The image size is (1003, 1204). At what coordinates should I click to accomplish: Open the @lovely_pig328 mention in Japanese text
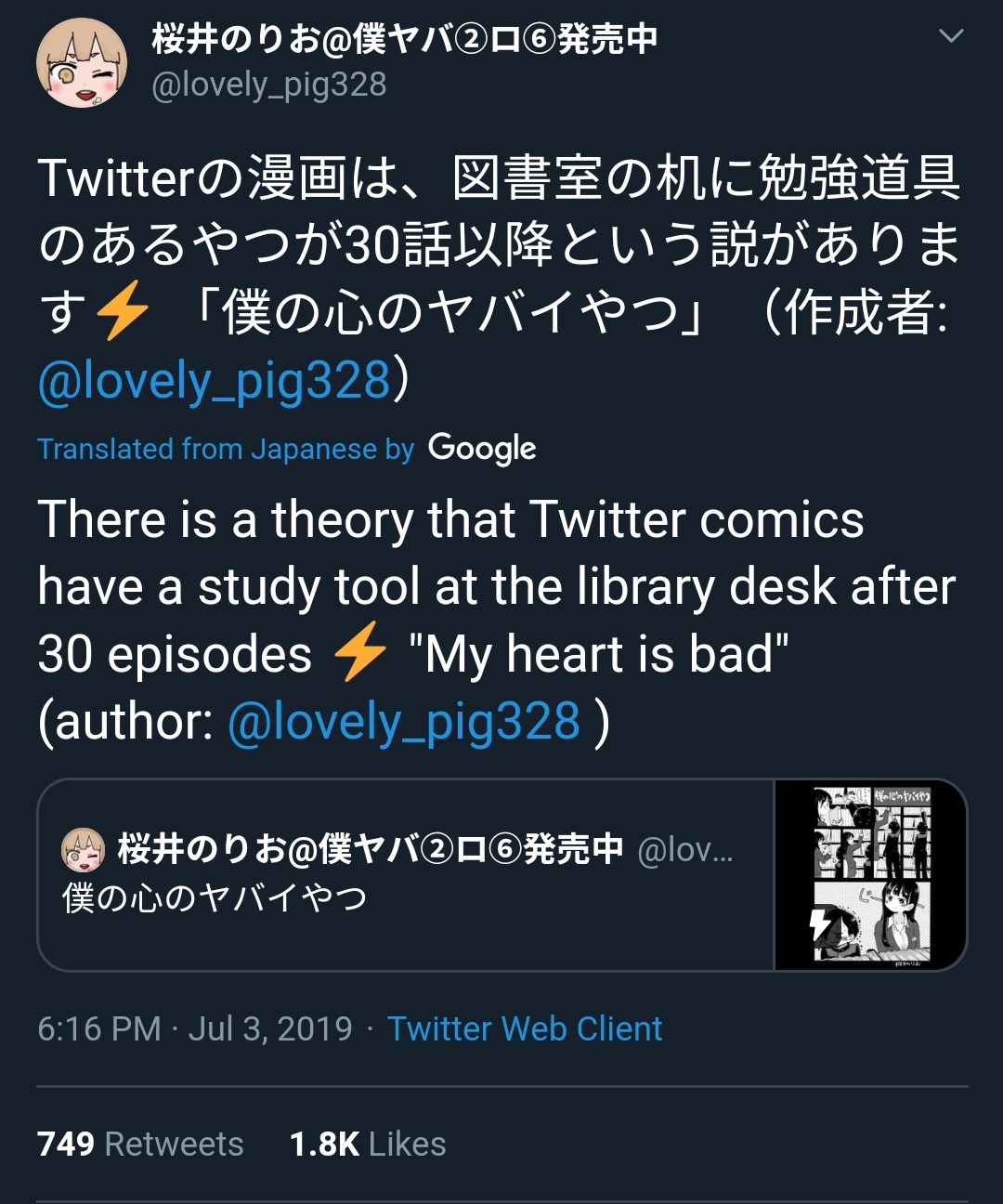pos(214,381)
